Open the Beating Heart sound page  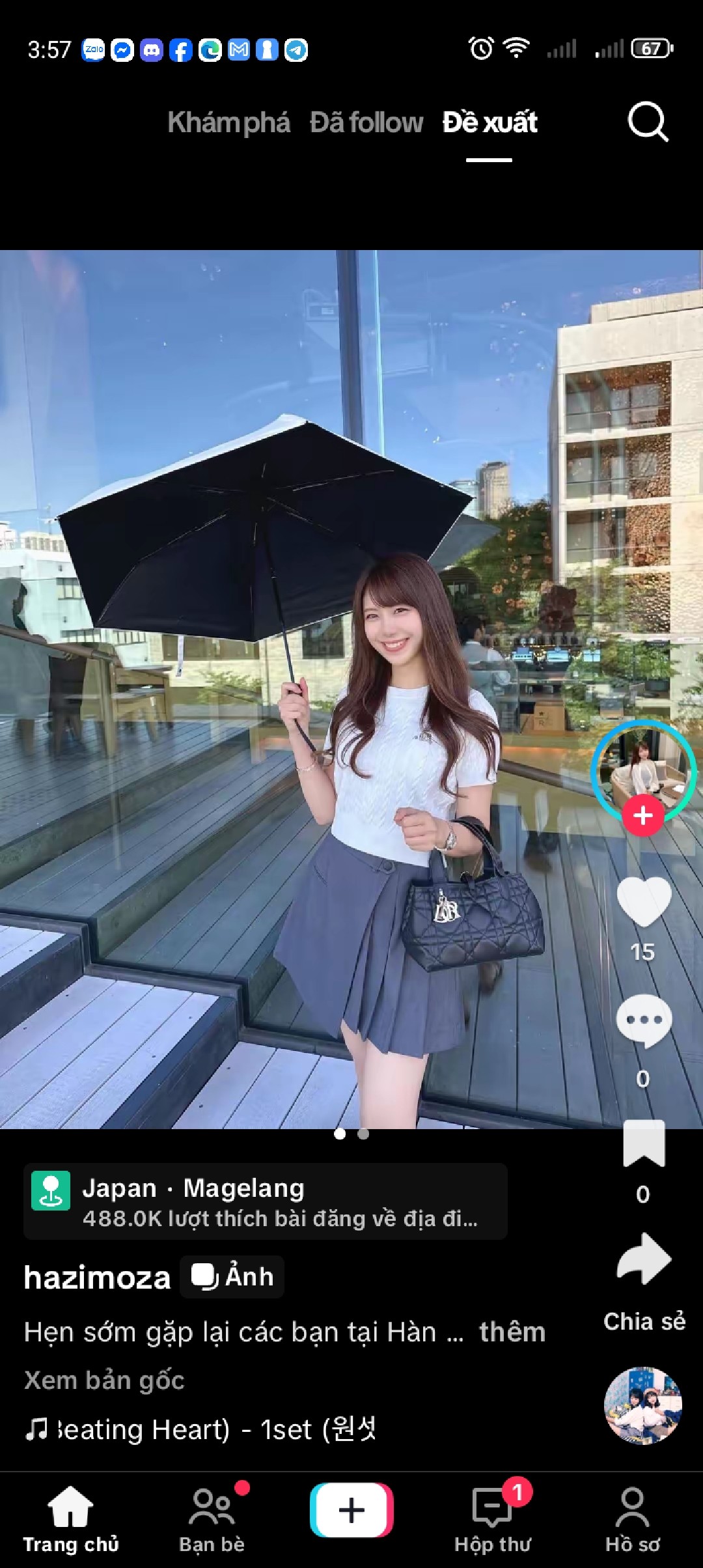pos(200,1429)
